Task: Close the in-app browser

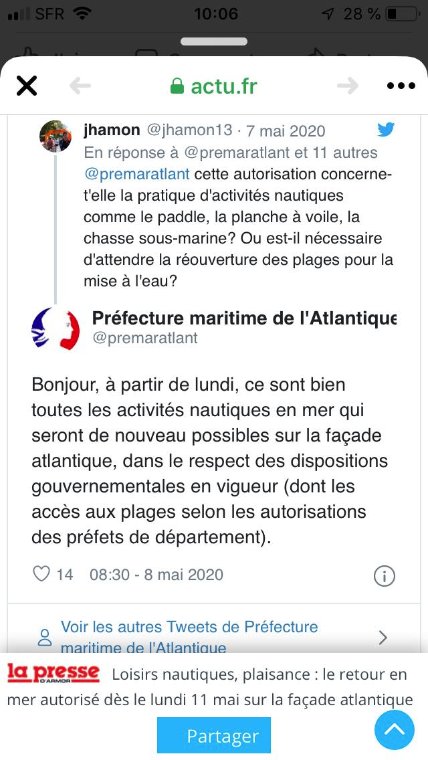Action: point(27,86)
